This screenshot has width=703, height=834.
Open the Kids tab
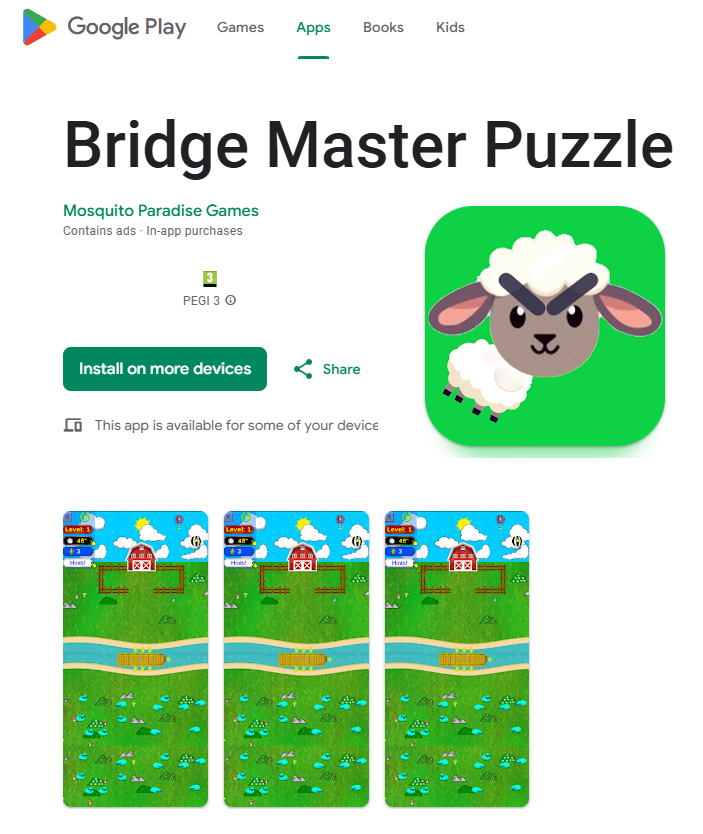pyautogui.click(x=450, y=27)
